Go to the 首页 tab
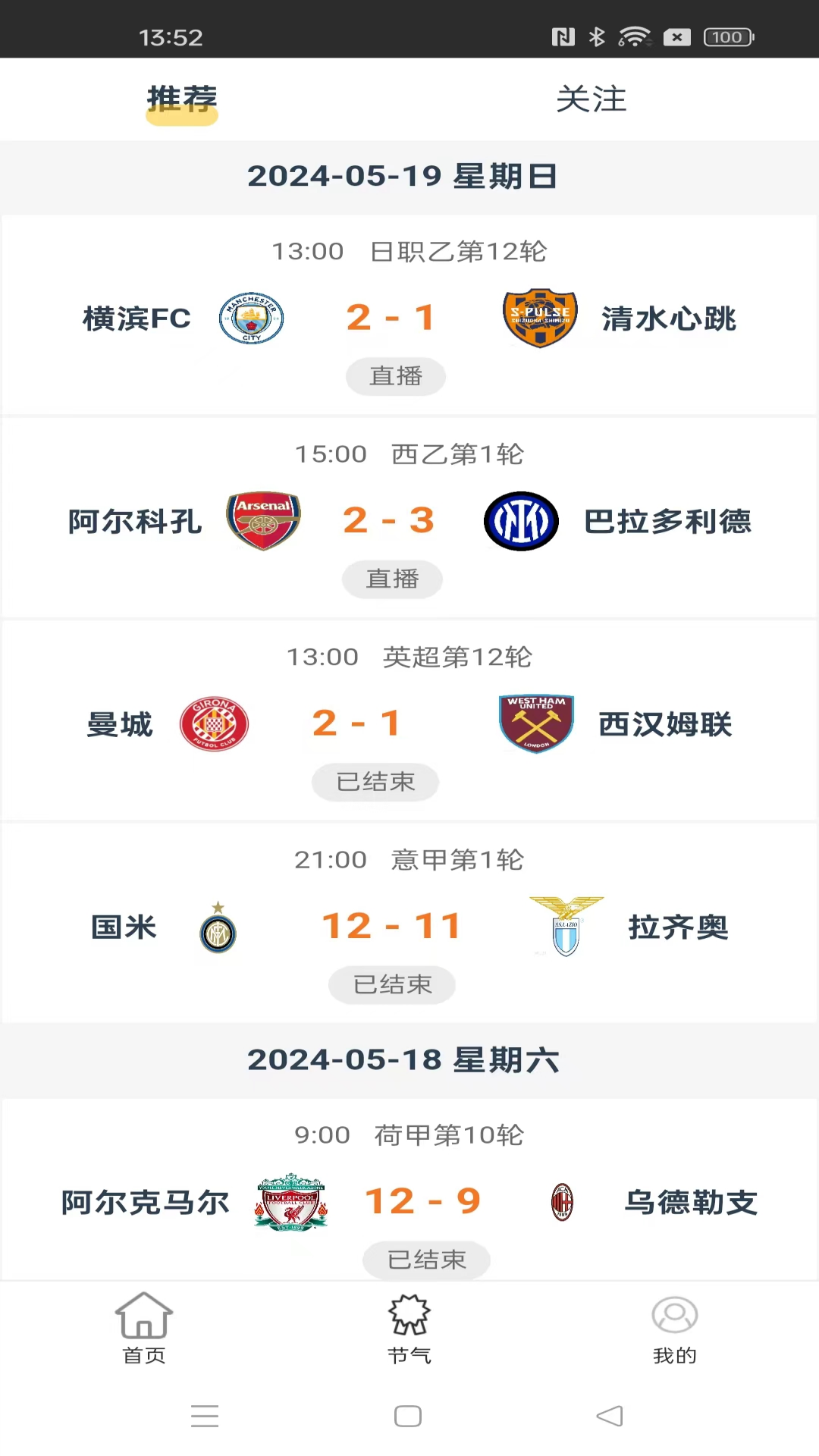 pyautogui.click(x=144, y=1329)
